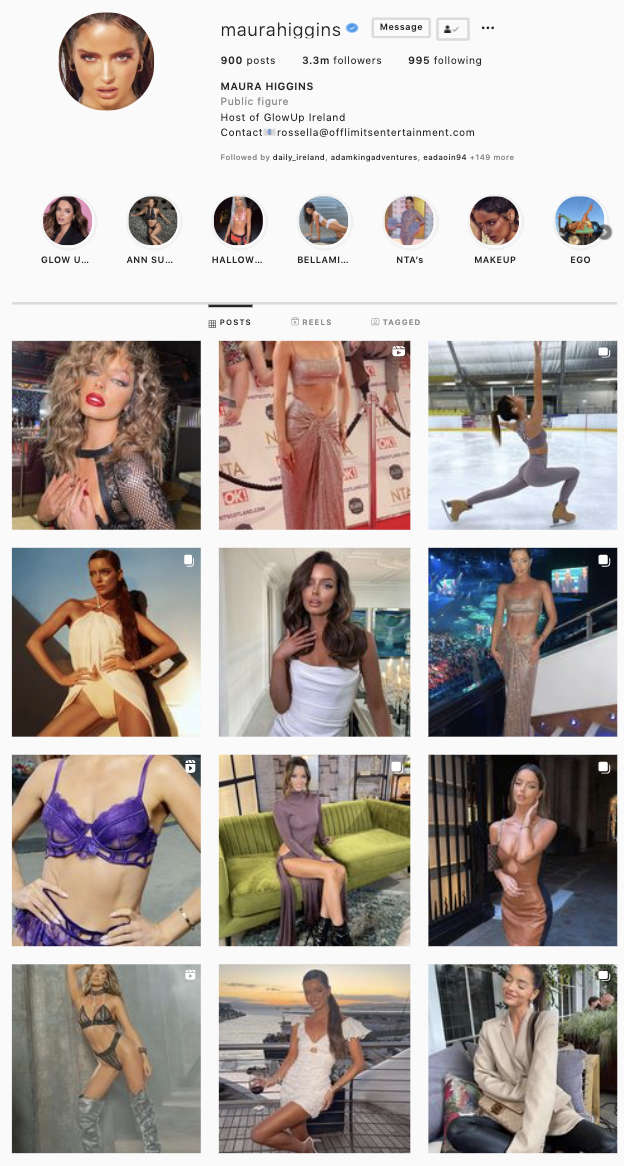624x1166 pixels.
Task: Switch to the Reels tab
Action: tap(312, 322)
